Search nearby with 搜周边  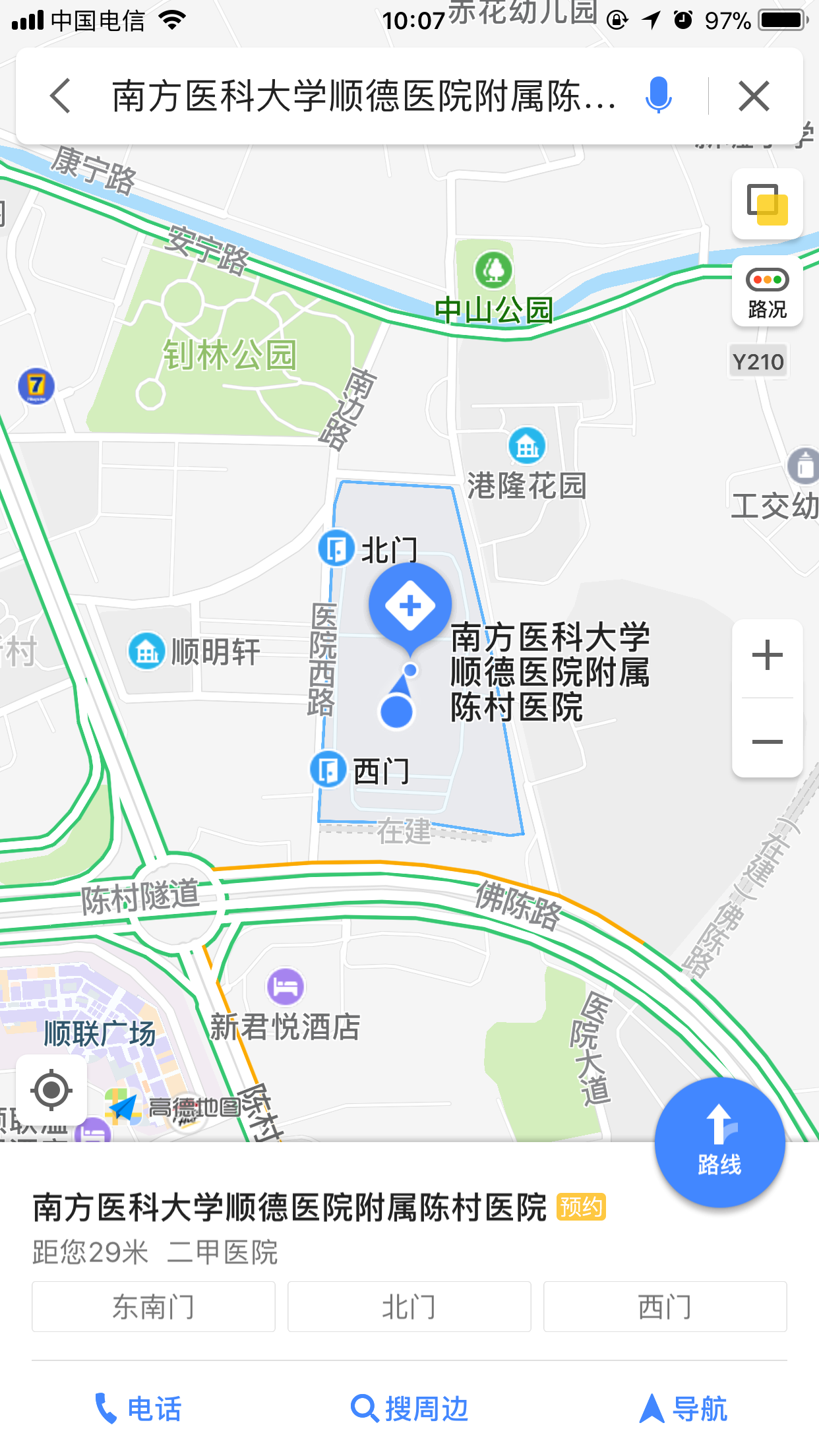click(409, 1409)
